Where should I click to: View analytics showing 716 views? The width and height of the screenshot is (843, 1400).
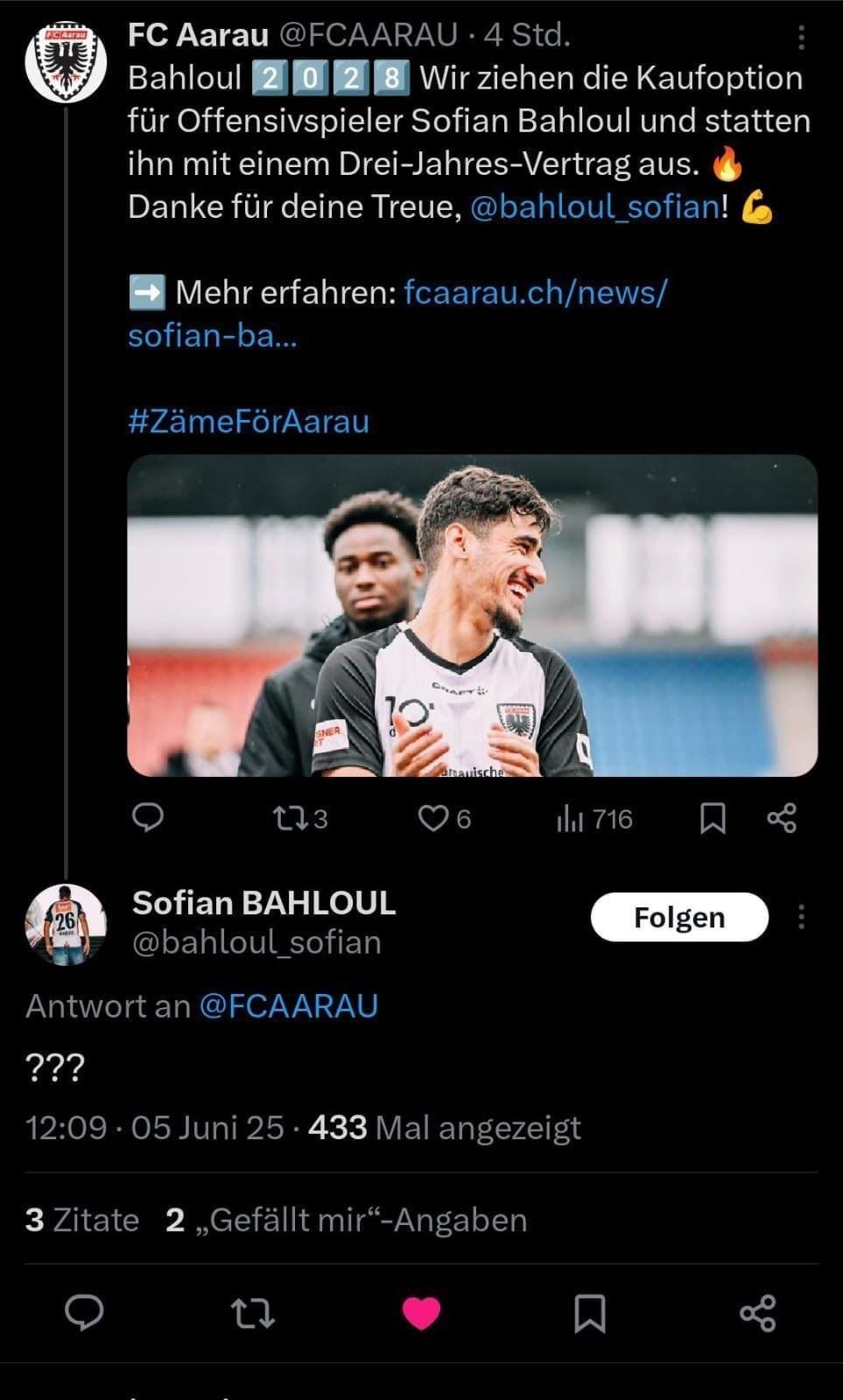[594, 819]
